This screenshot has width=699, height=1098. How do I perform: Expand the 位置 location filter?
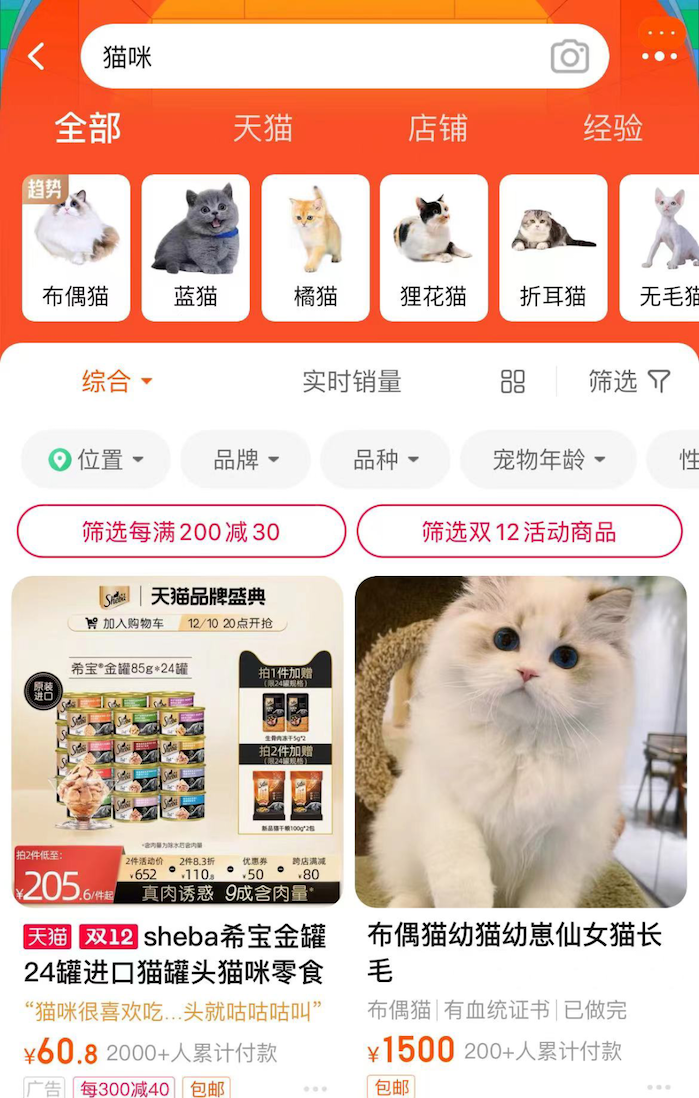[x=96, y=460]
